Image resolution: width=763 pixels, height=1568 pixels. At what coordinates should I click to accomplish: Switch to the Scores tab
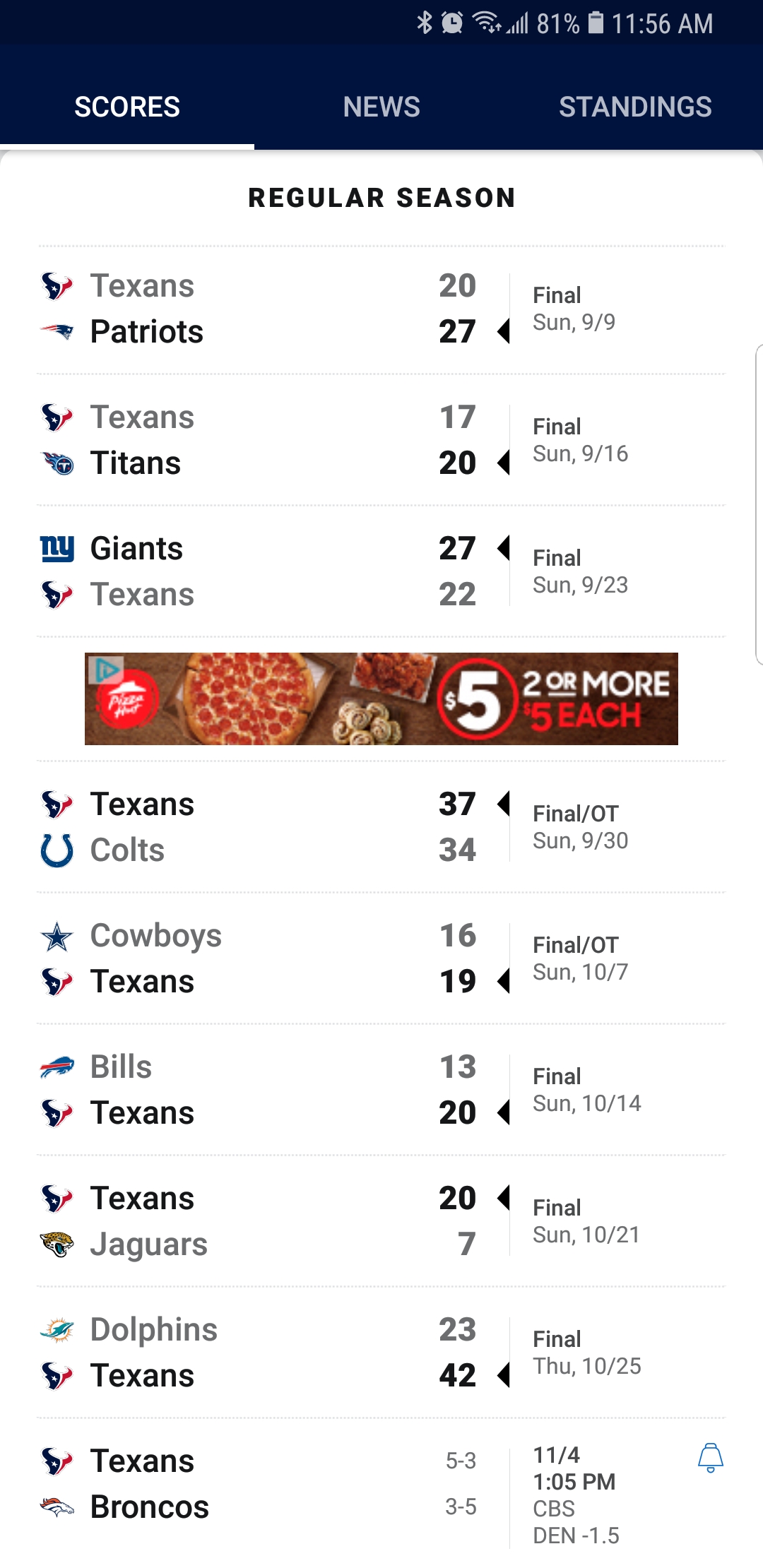(127, 107)
